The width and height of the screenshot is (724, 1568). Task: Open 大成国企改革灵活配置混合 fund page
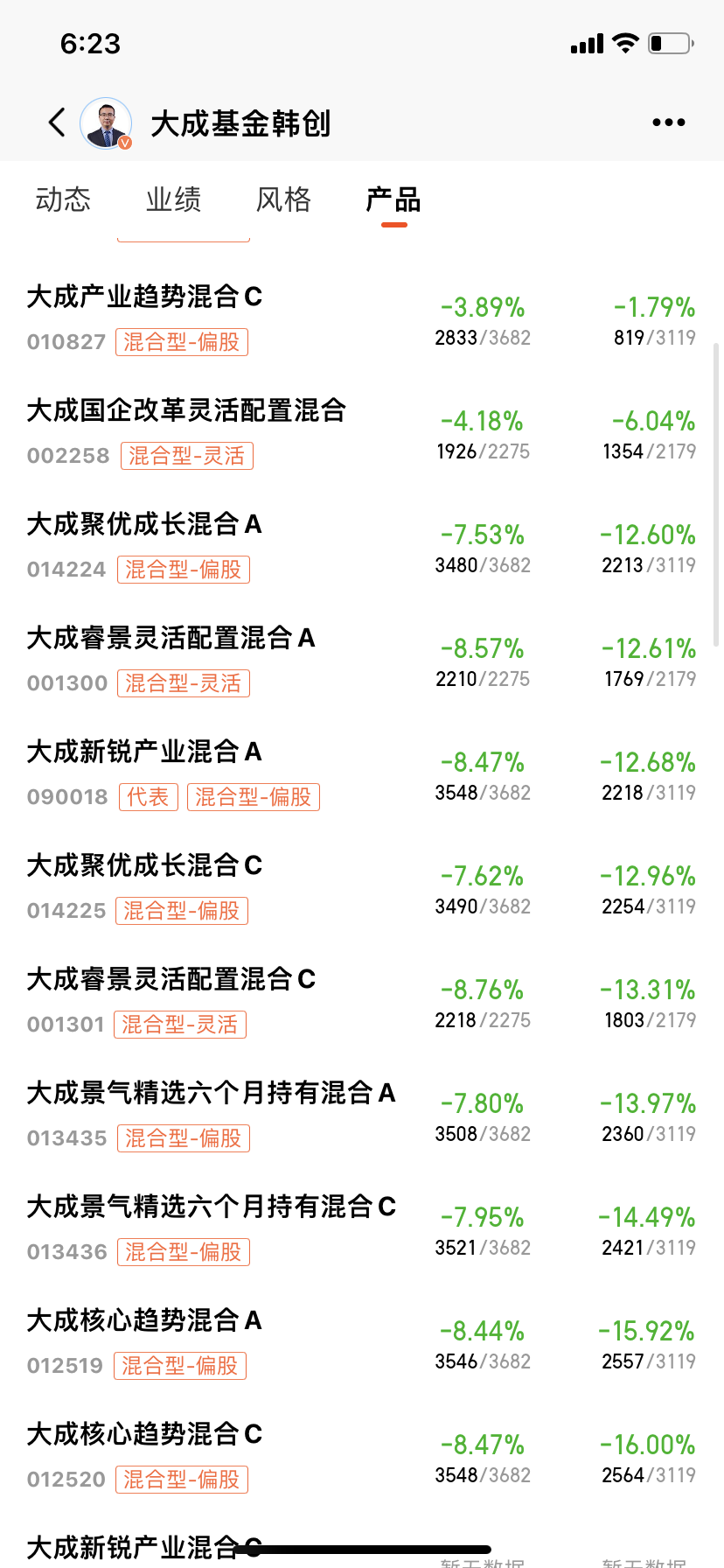coord(185,411)
